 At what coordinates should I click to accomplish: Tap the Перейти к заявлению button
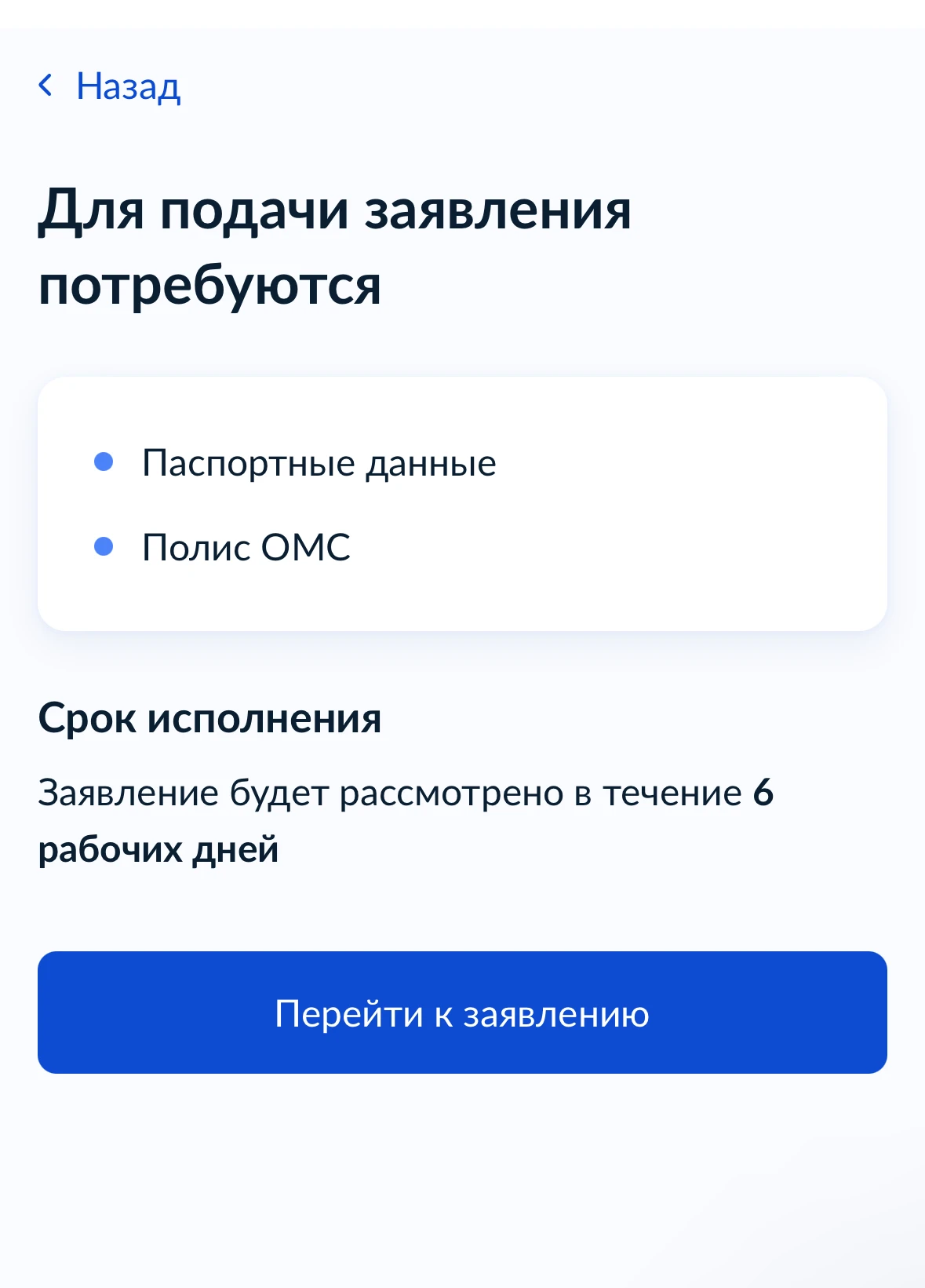(x=462, y=1013)
